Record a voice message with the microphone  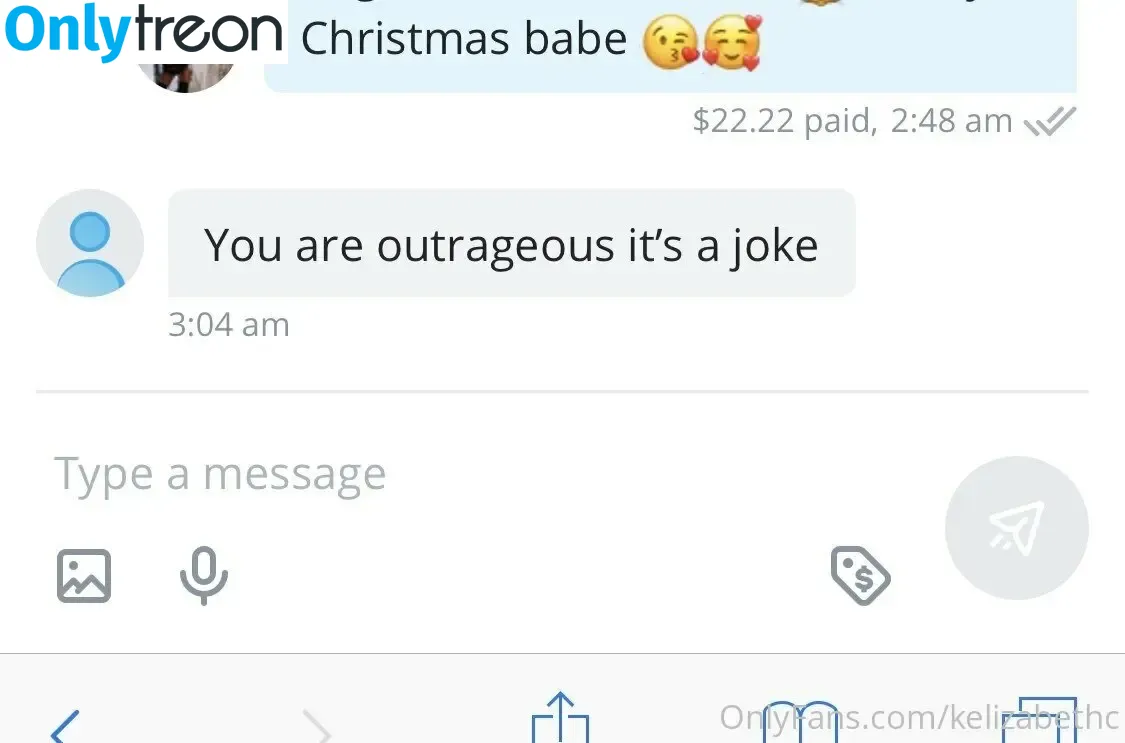pos(204,575)
